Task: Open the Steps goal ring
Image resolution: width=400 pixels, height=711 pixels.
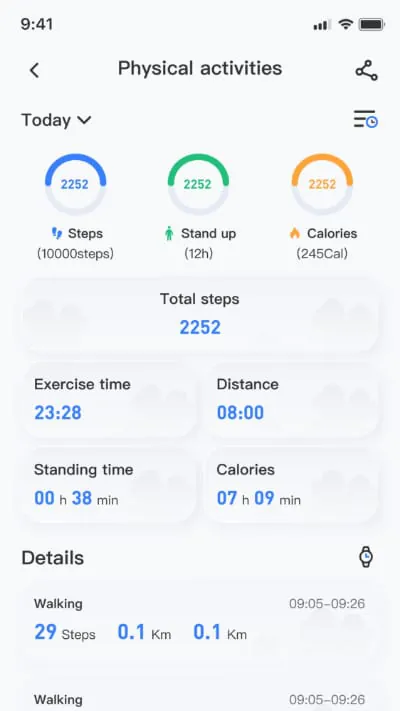Action: point(75,184)
